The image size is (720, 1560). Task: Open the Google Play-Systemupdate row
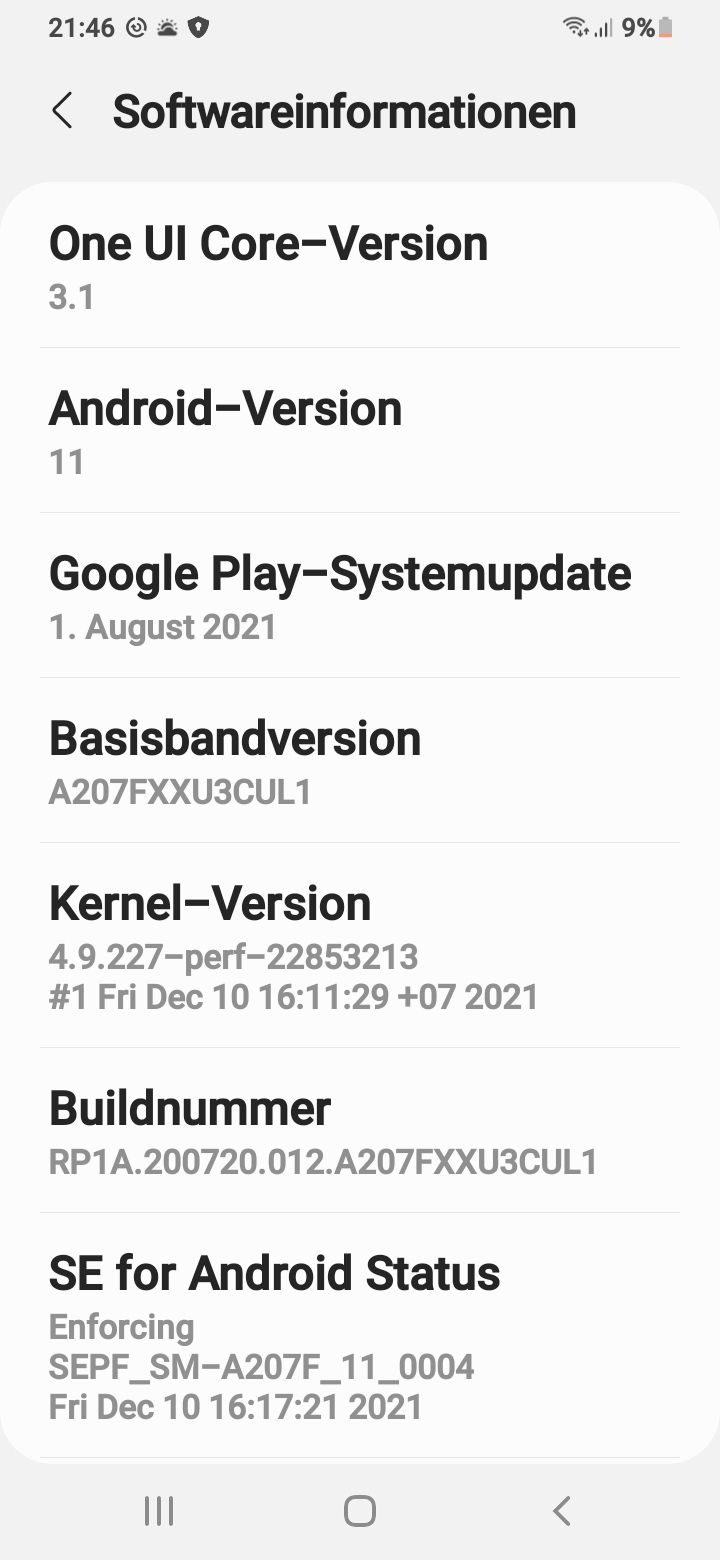(360, 596)
